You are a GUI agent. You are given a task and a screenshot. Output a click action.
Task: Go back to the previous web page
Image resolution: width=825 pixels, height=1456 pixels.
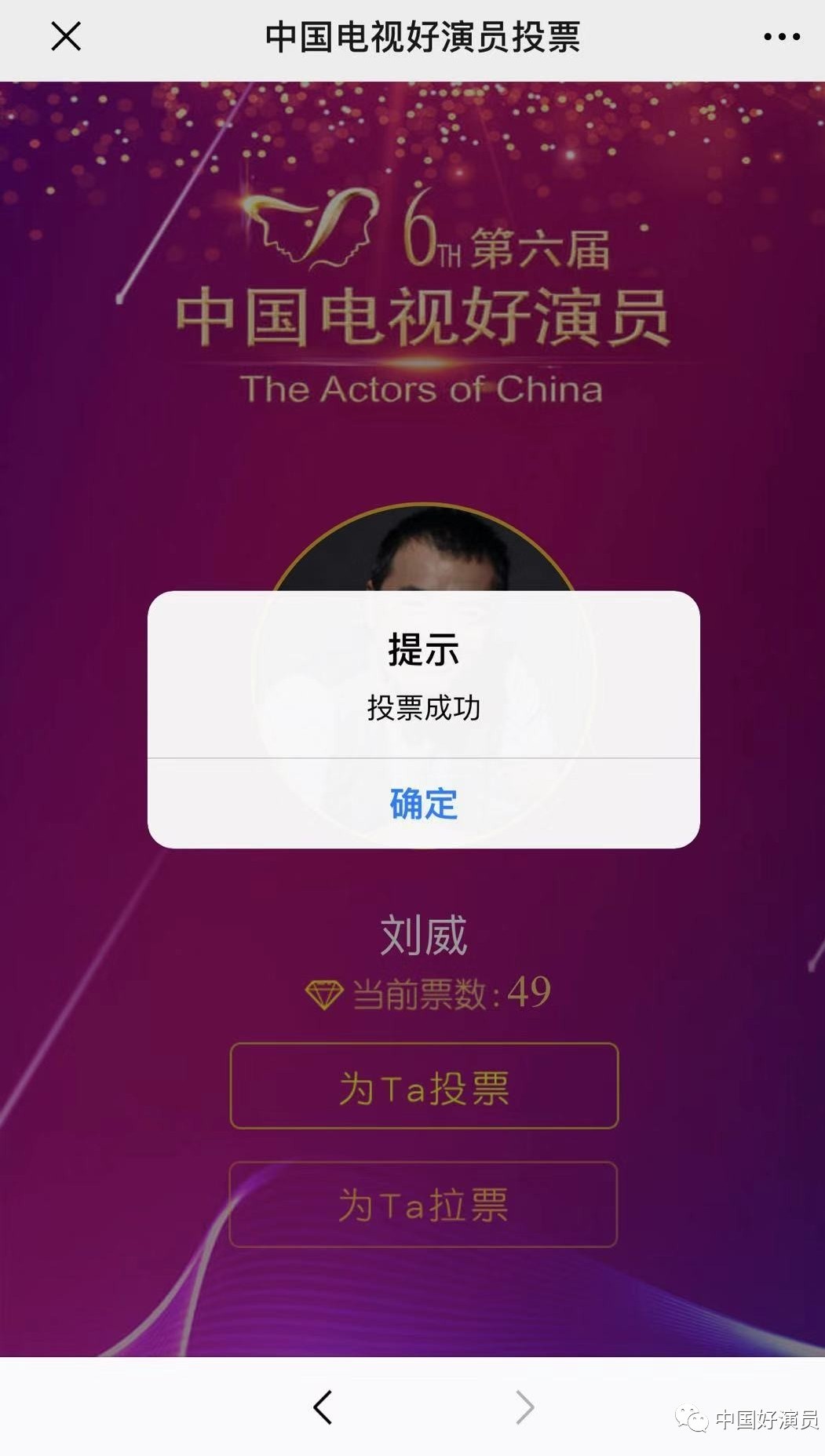[x=323, y=1407]
